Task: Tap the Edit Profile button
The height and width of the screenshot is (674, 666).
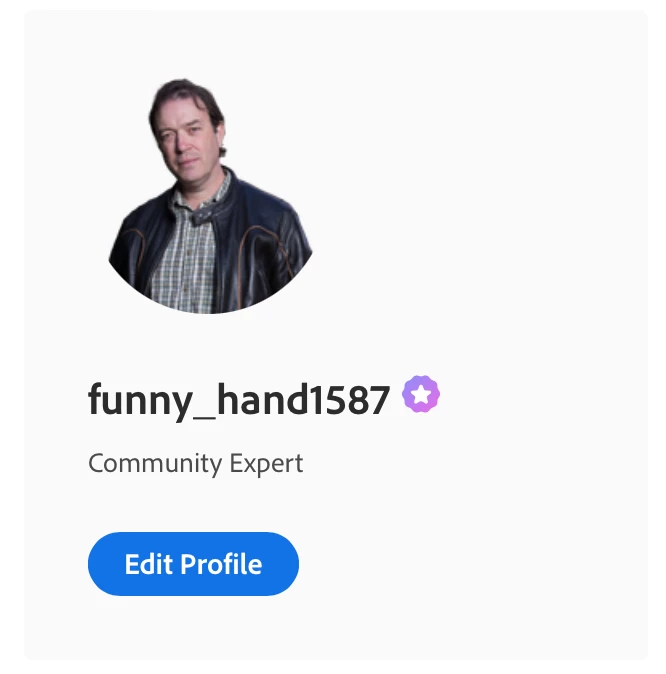Action: point(193,564)
